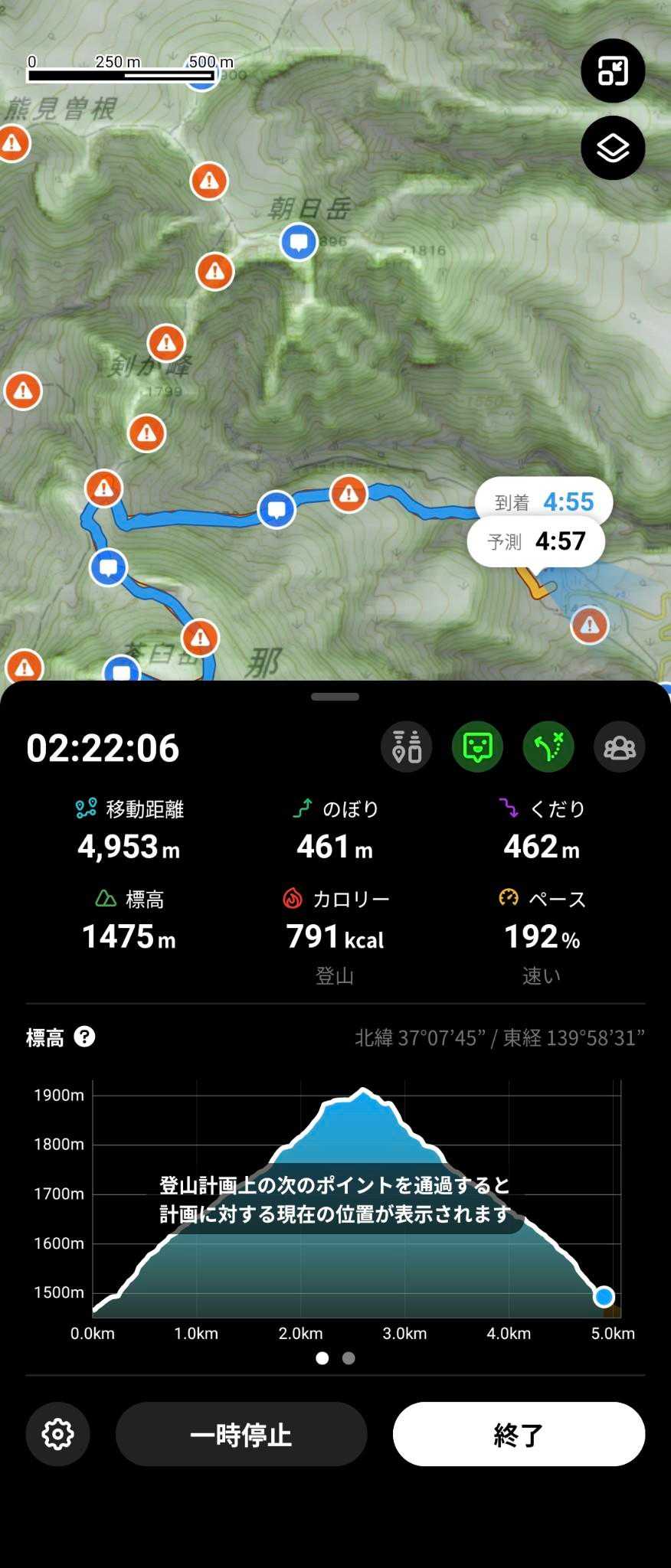This screenshot has width=671, height=1568.
Task: Open help for the 標高 chart
Action: [84, 1037]
